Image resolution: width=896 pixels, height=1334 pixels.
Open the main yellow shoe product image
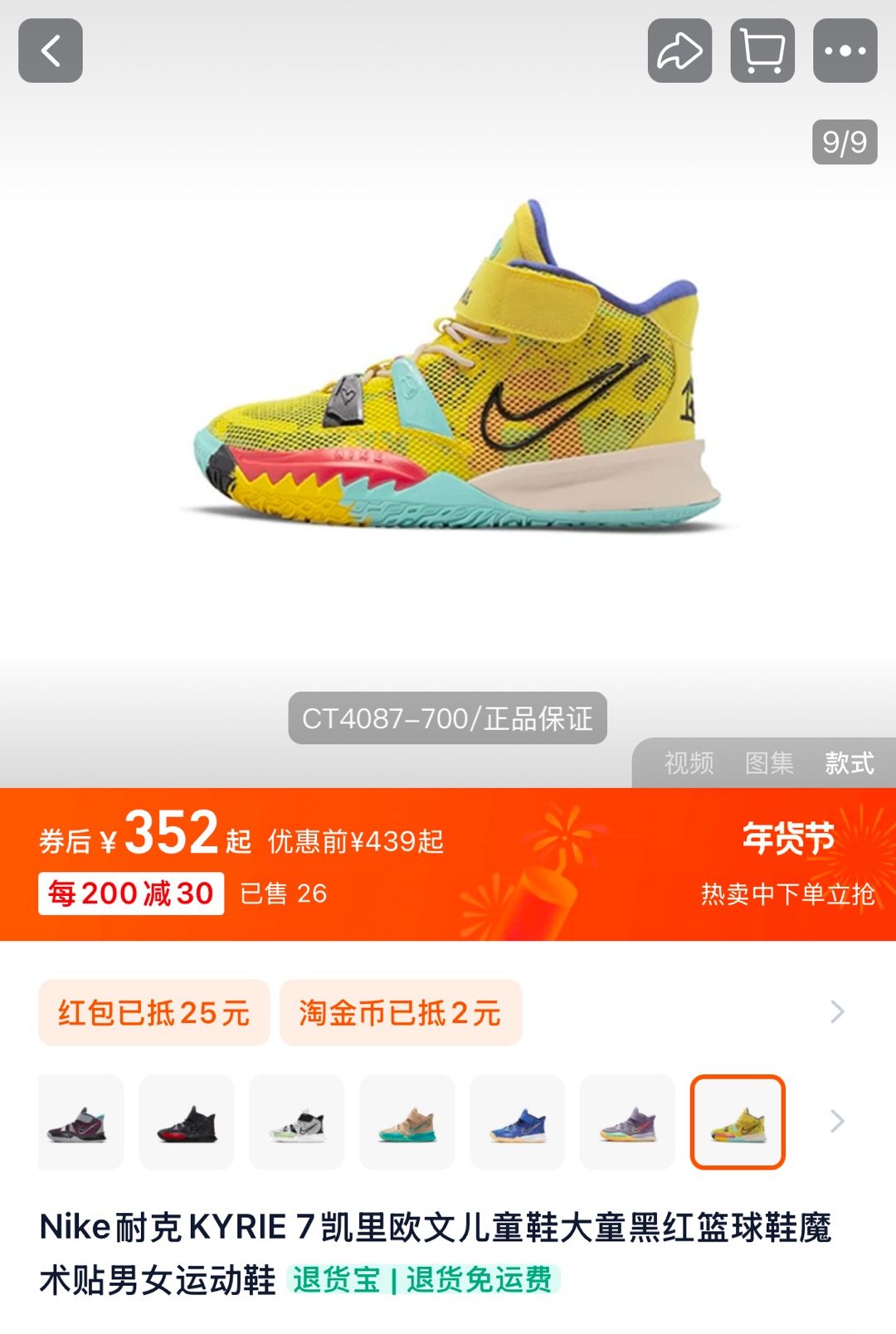(452, 365)
